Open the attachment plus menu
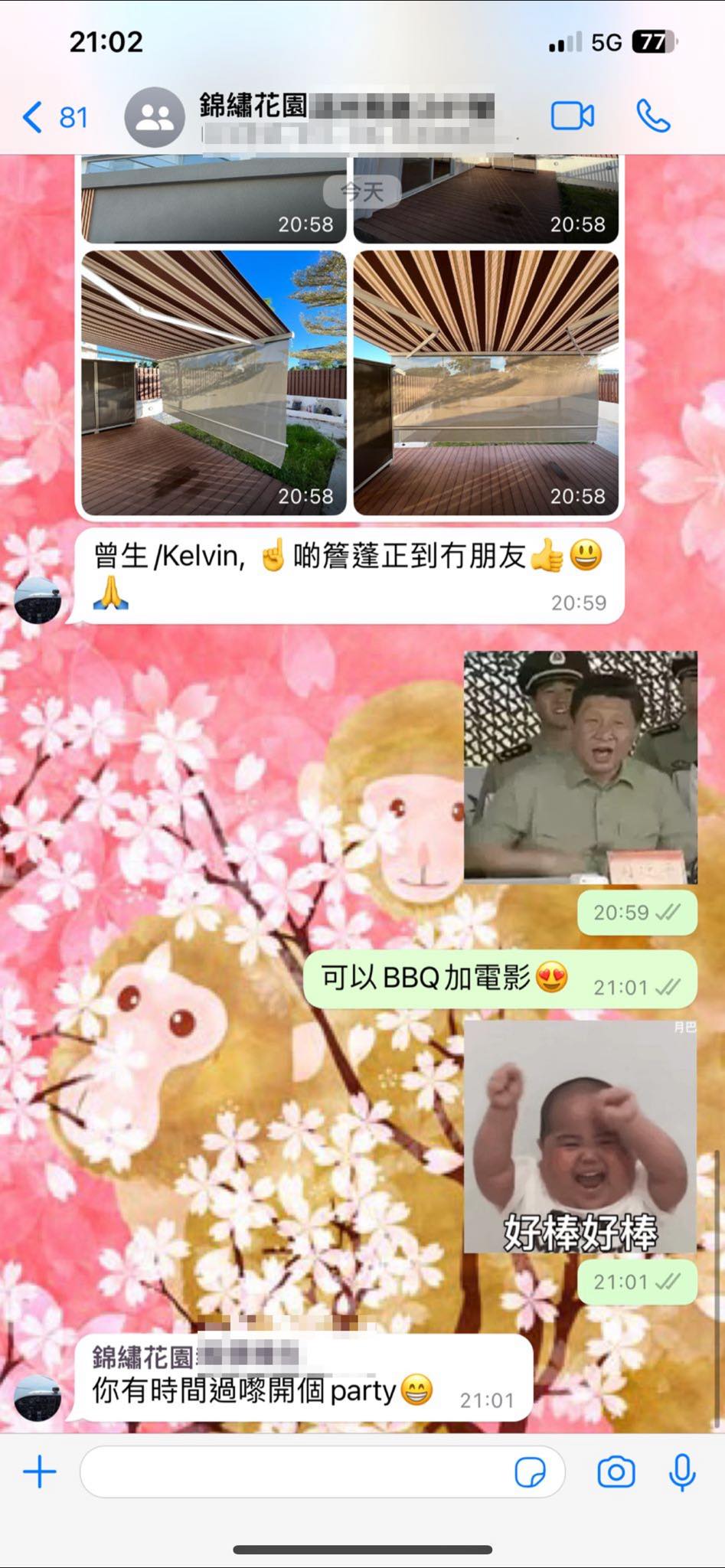Screen dimensions: 725x1568 click(x=40, y=1472)
